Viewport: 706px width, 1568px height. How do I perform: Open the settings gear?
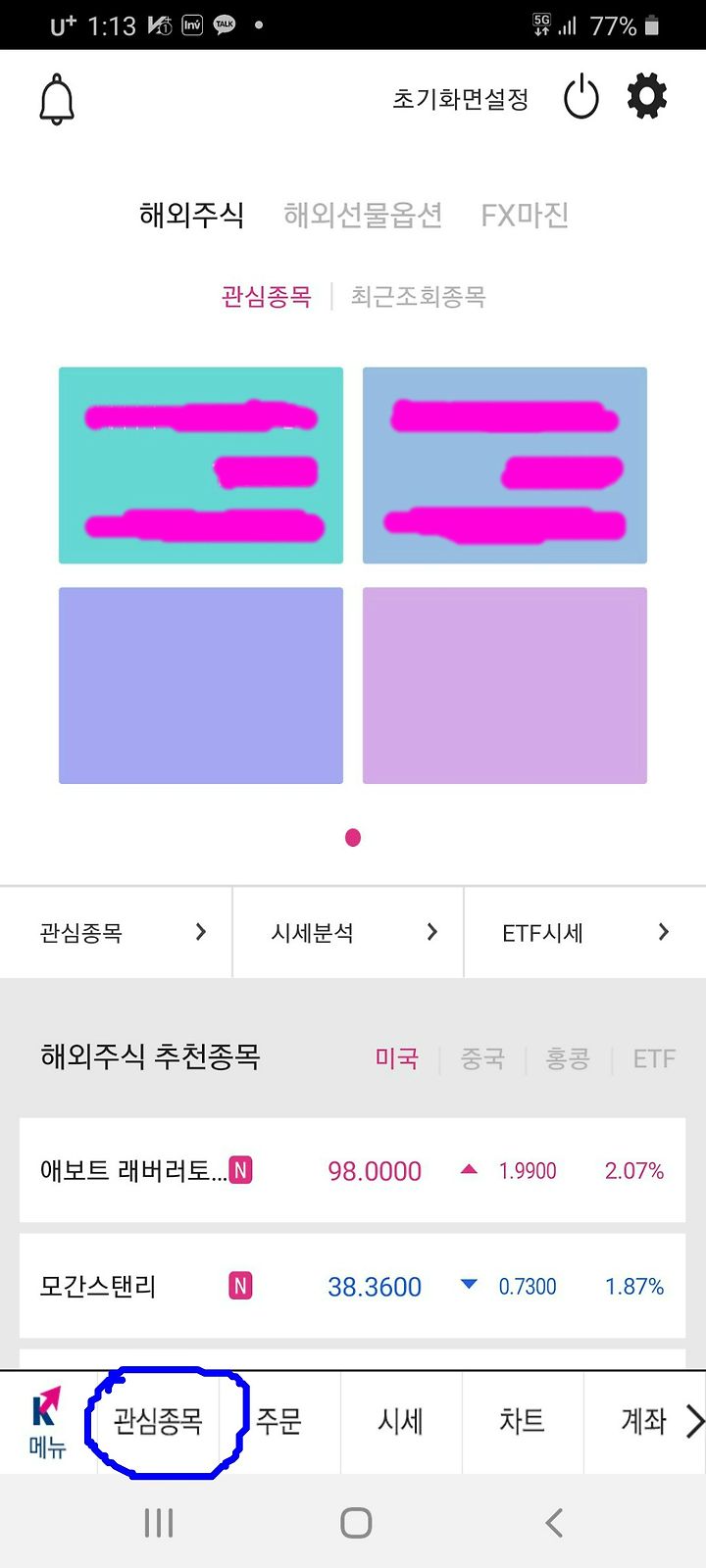coord(647,98)
